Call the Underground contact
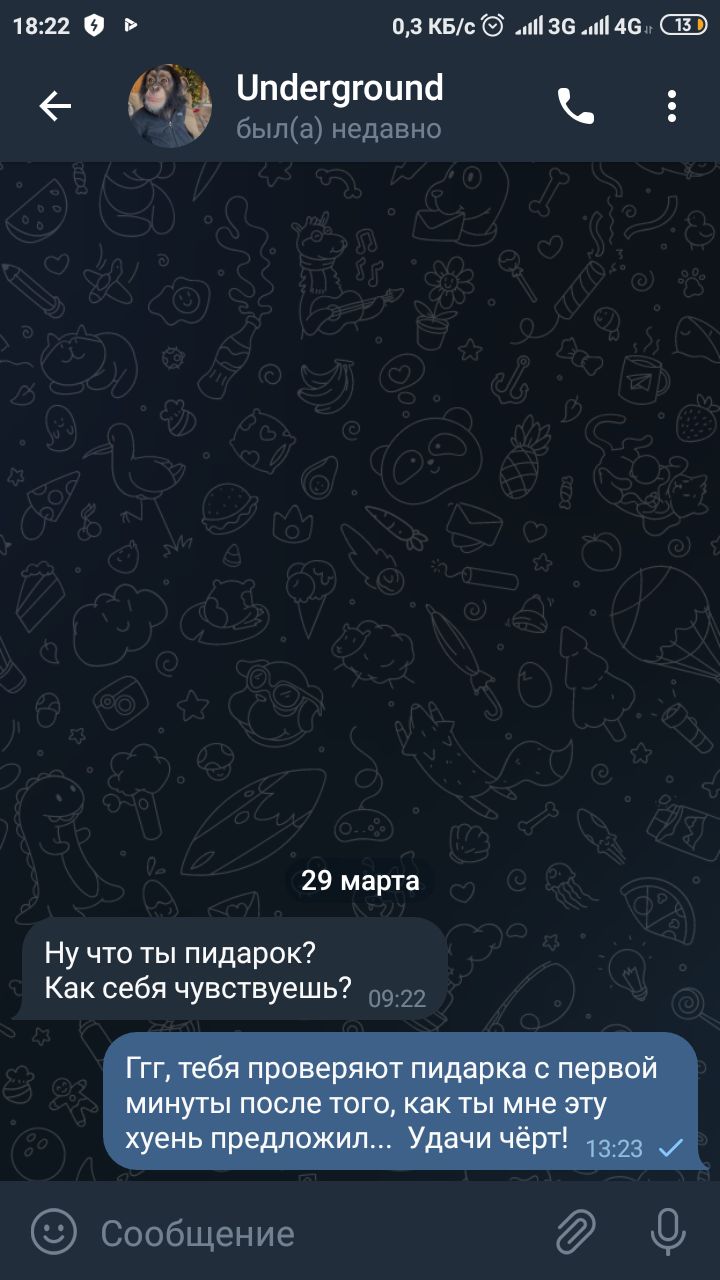The width and height of the screenshot is (720, 1280). [575, 106]
